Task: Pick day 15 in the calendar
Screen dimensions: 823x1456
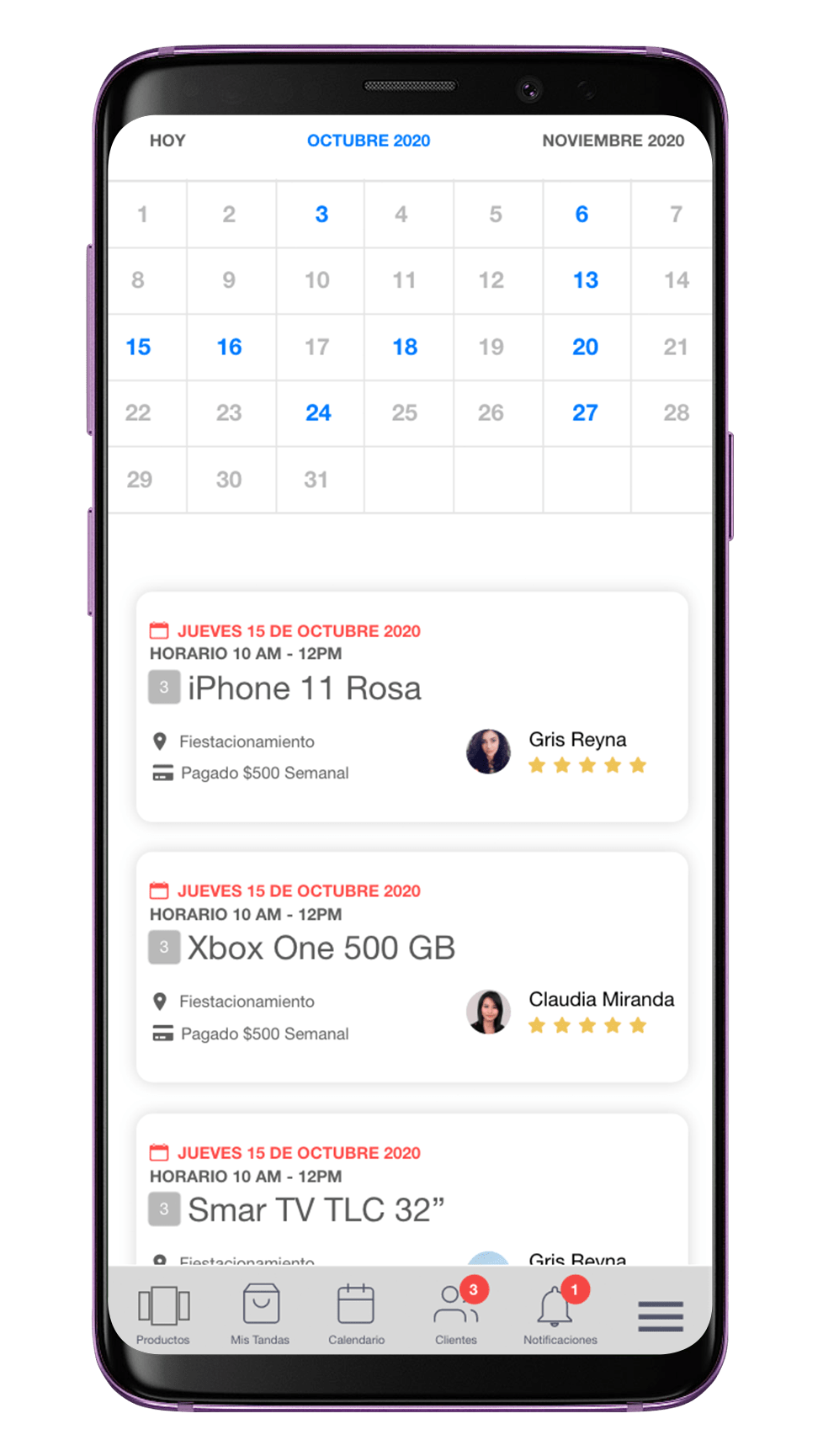Action: 138,347
